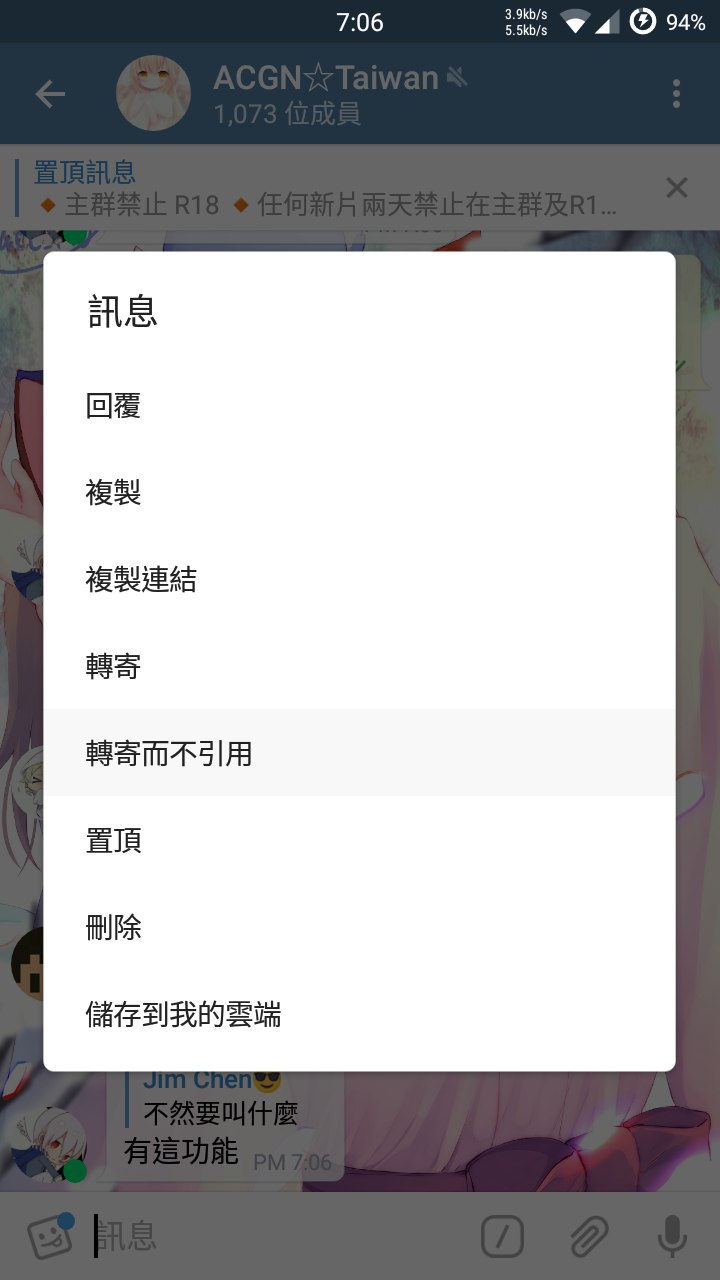This screenshot has width=720, height=1280.
Task: Attach a file with paperclip icon
Action: [588, 1238]
